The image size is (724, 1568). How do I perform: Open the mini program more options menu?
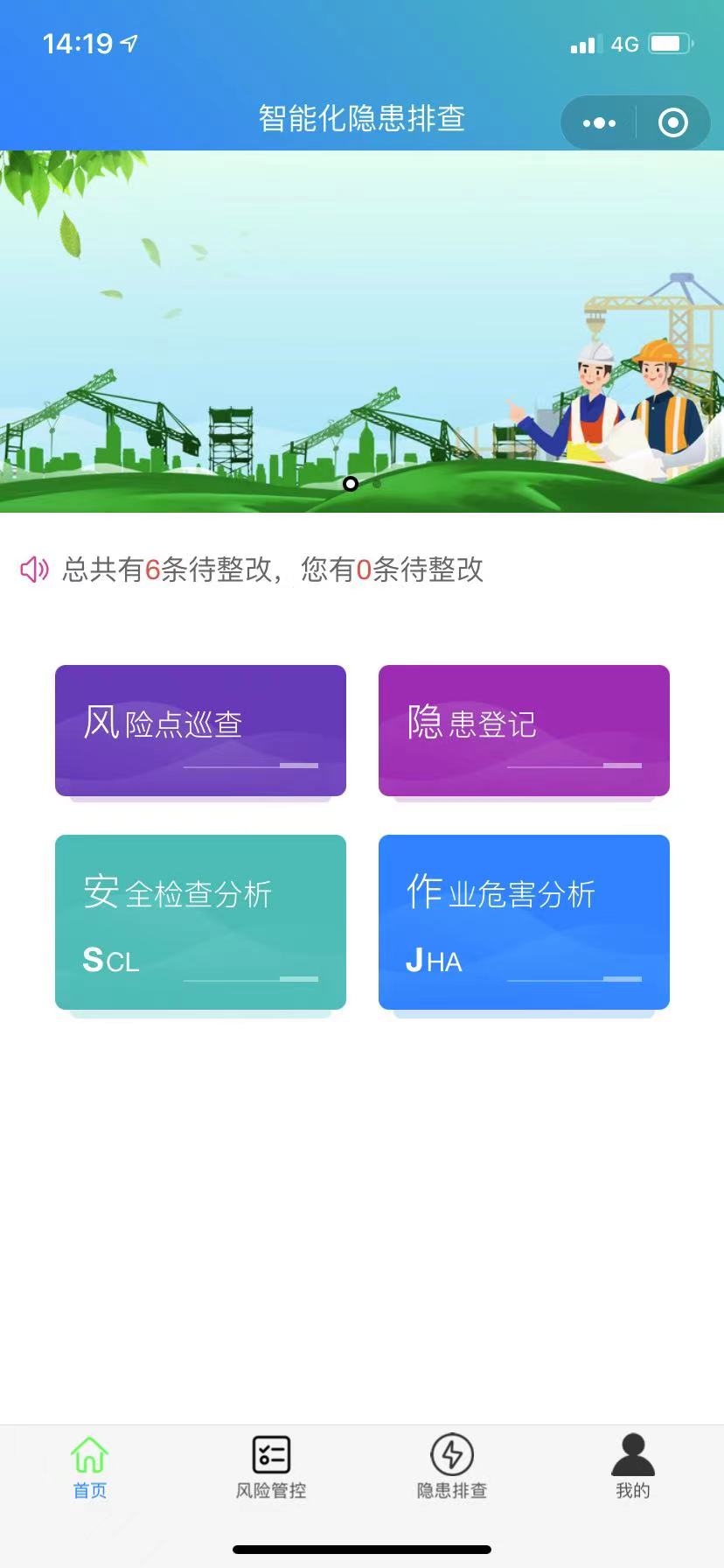point(599,123)
